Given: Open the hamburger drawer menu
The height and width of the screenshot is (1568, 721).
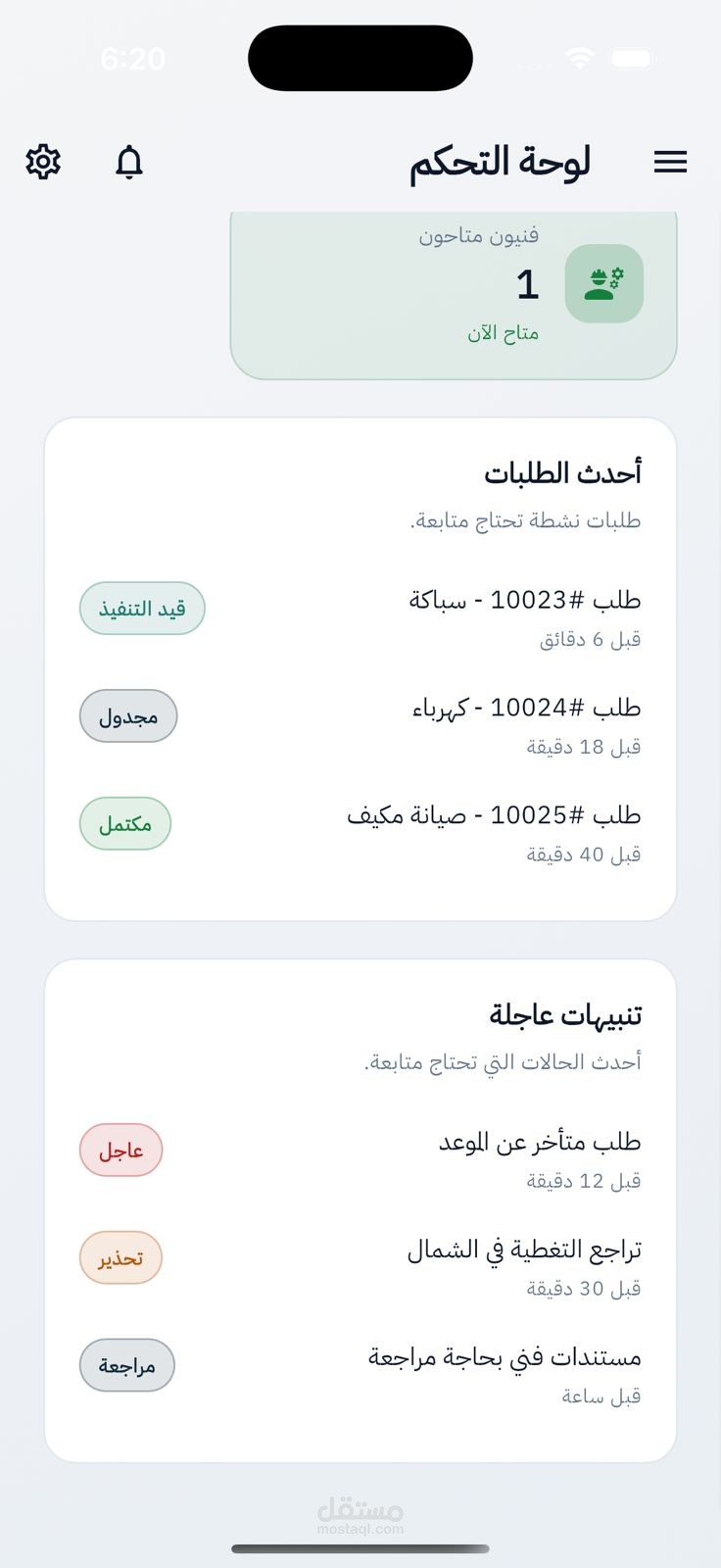Looking at the screenshot, I should [670, 162].
